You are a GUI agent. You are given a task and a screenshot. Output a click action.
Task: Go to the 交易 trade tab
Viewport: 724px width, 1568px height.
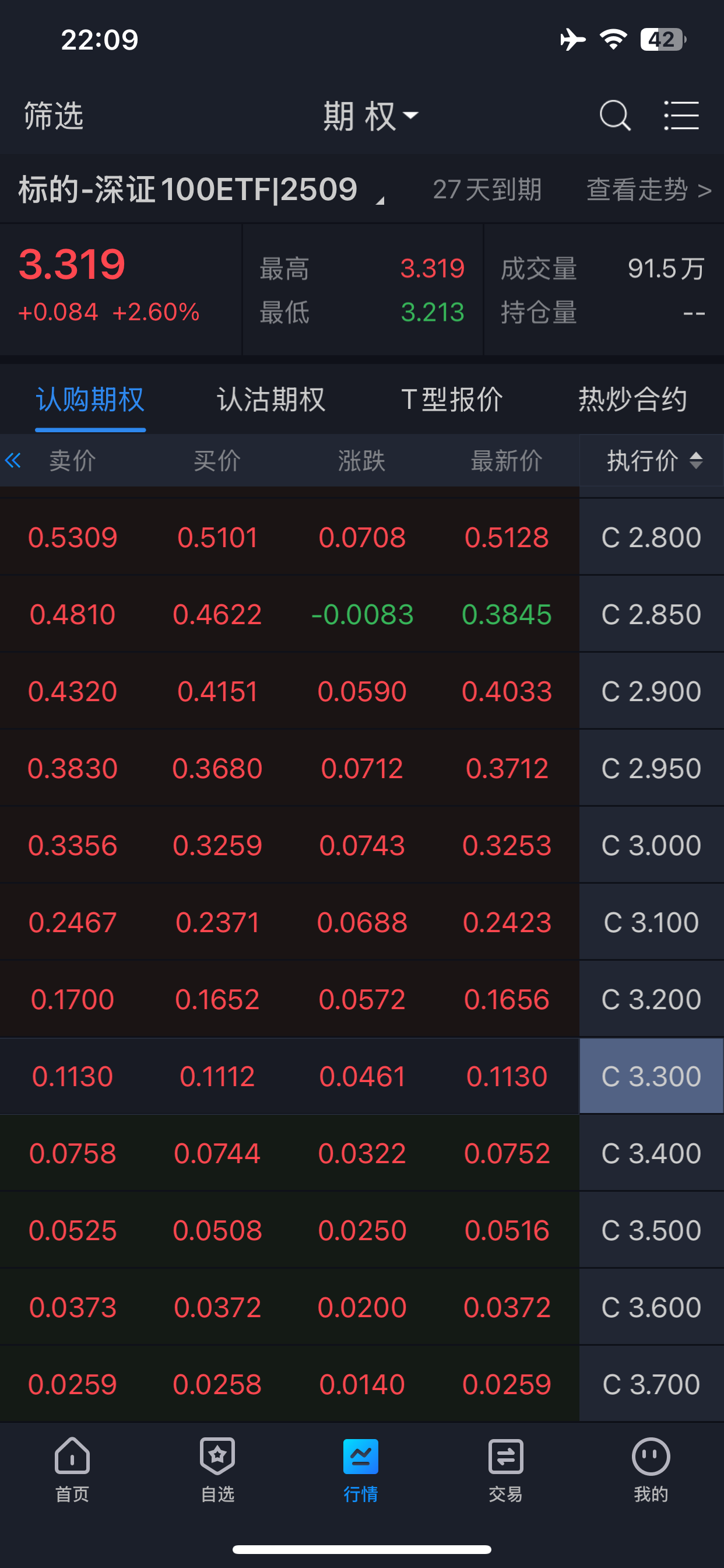coord(505,1469)
